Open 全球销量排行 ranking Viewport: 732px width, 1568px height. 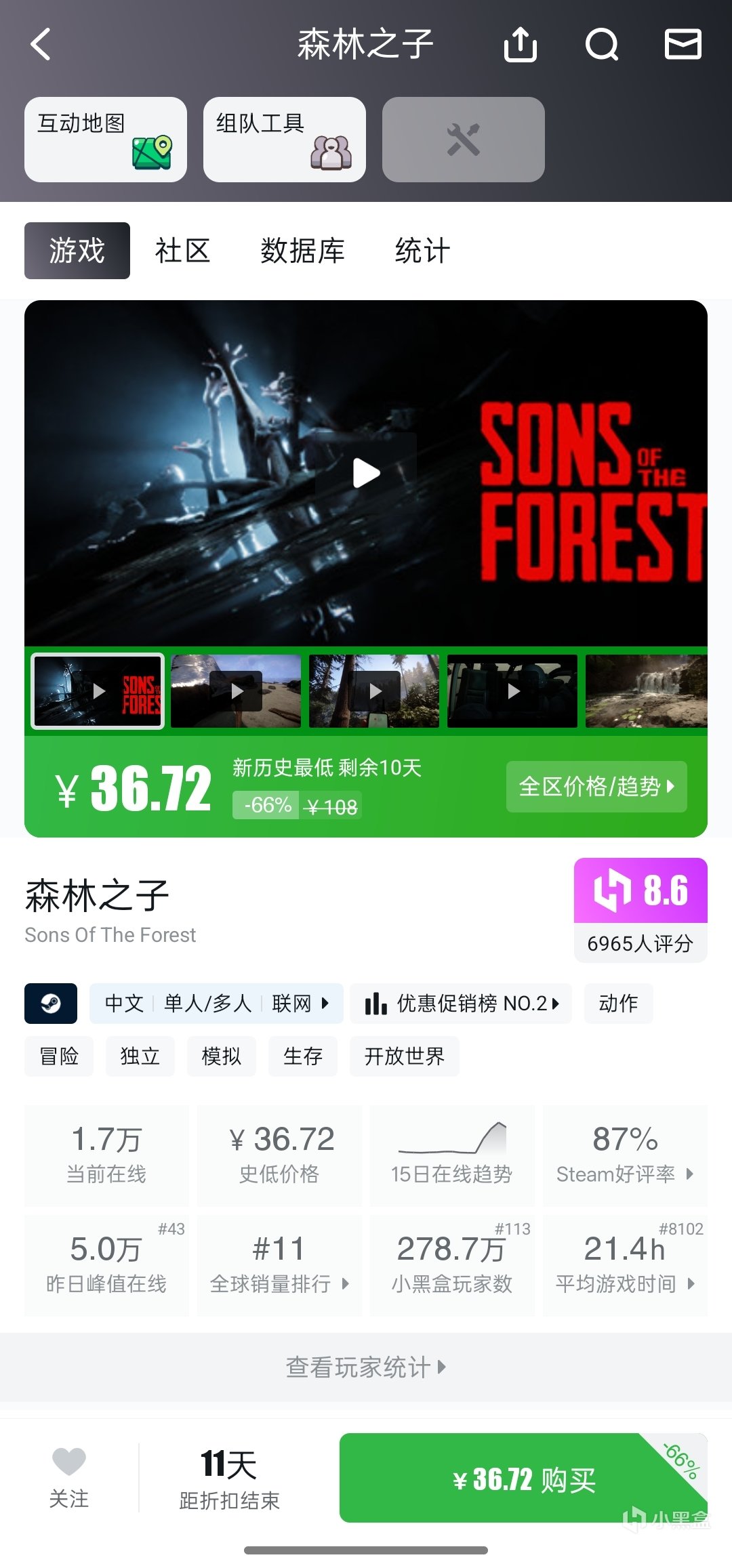[279, 1265]
